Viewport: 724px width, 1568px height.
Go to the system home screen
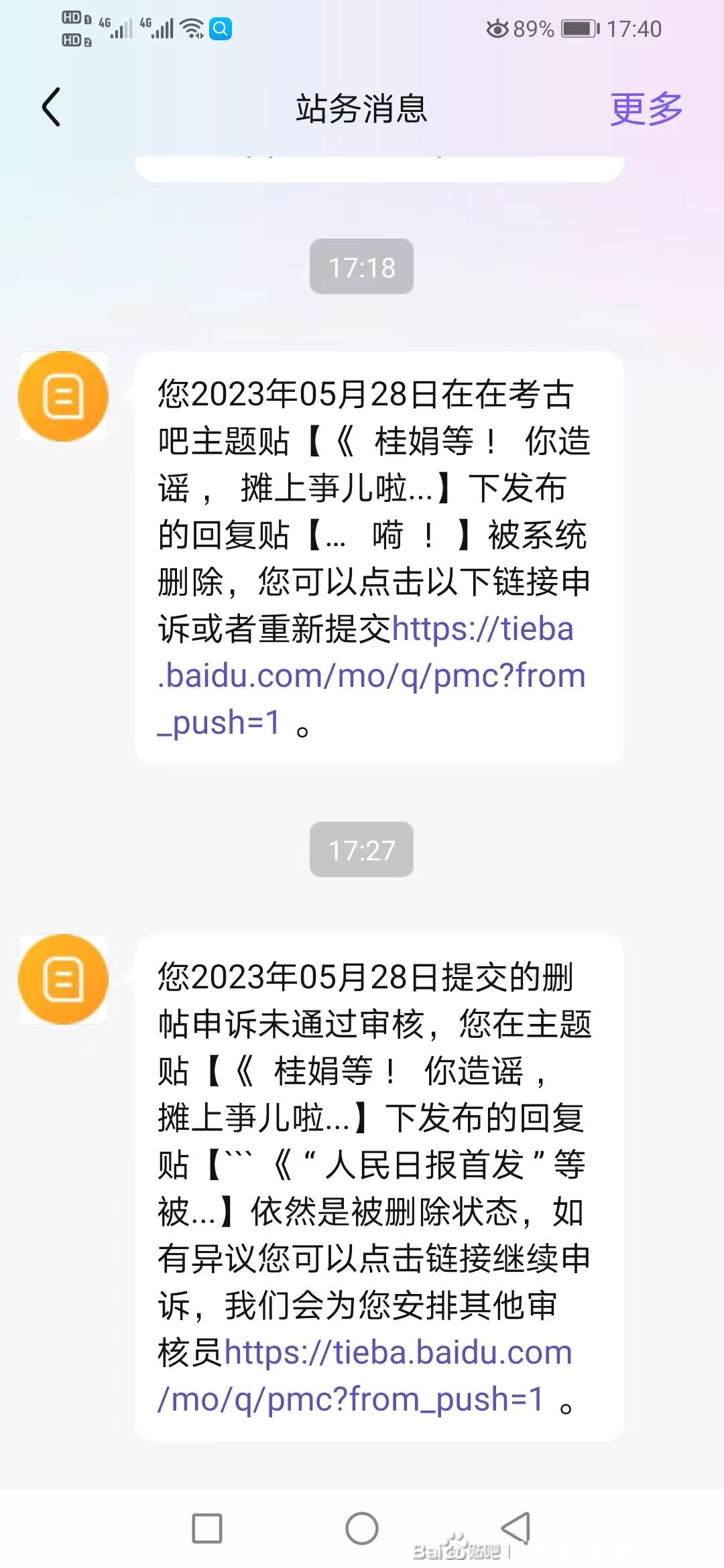pyautogui.click(x=362, y=1528)
